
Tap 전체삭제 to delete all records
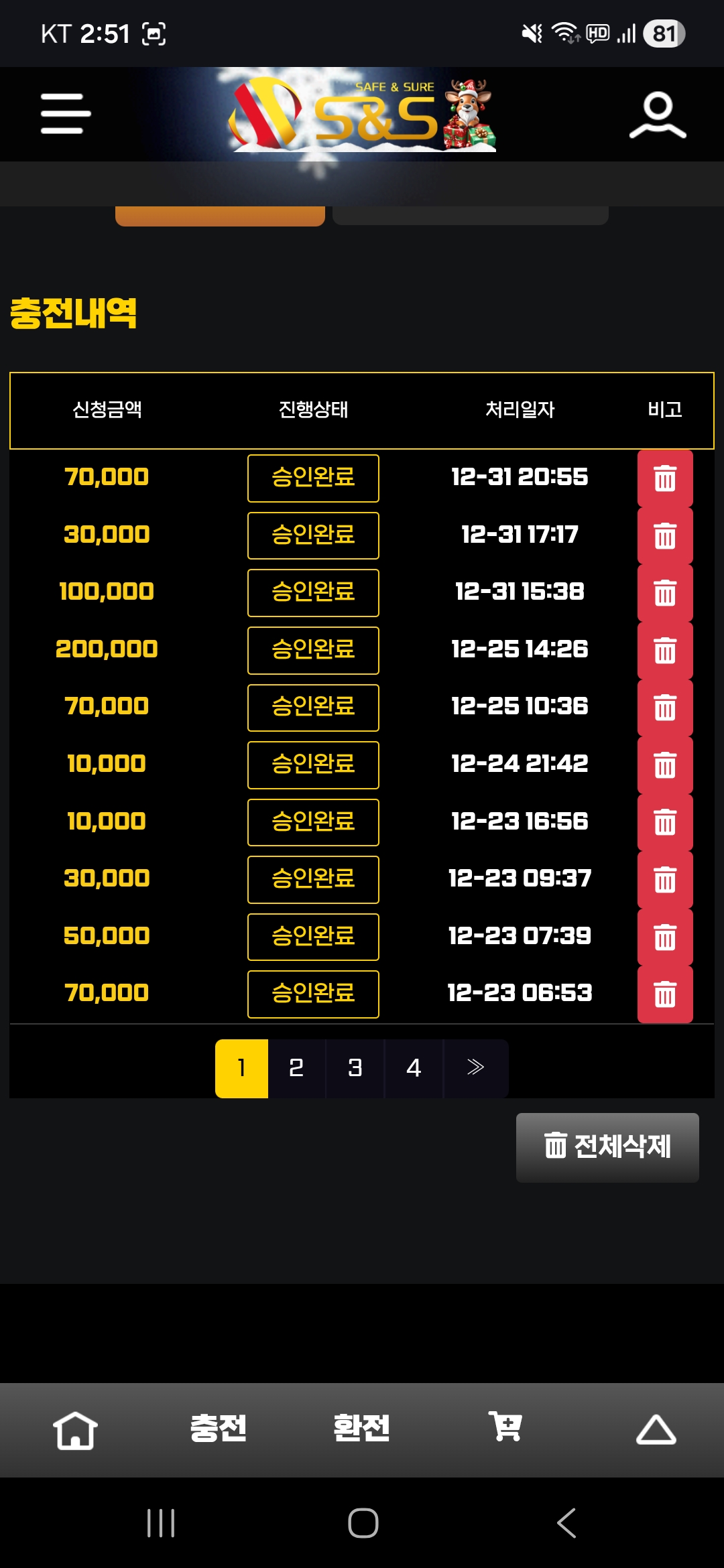click(607, 1147)
